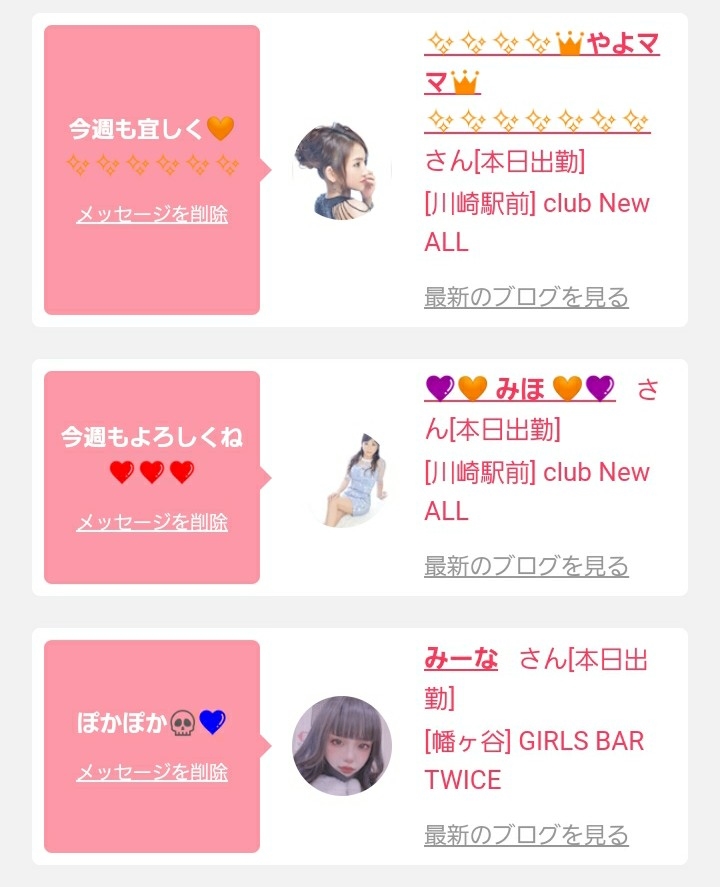Delete the ぽかぽか message
The width and height of the screenshot is (720, 887).
152,772
